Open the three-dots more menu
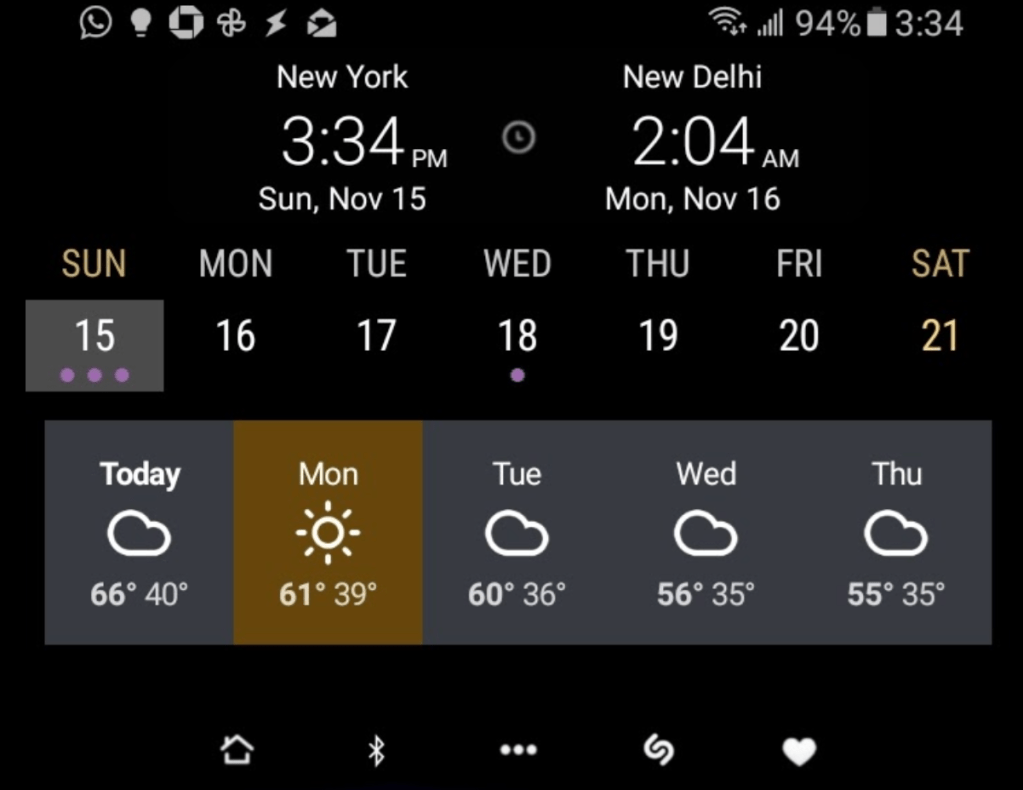The height and width of the screenshot is (790, 1023). point(518,750)
